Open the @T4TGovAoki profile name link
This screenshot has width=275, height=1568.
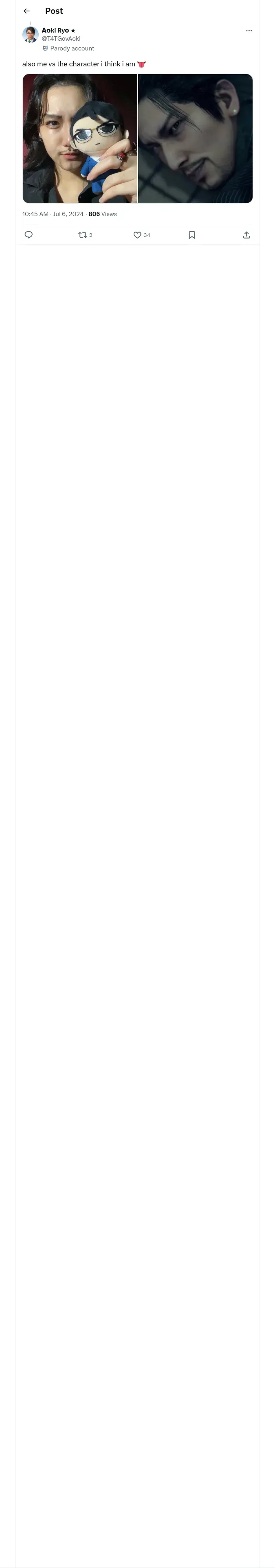click(61, 38)
